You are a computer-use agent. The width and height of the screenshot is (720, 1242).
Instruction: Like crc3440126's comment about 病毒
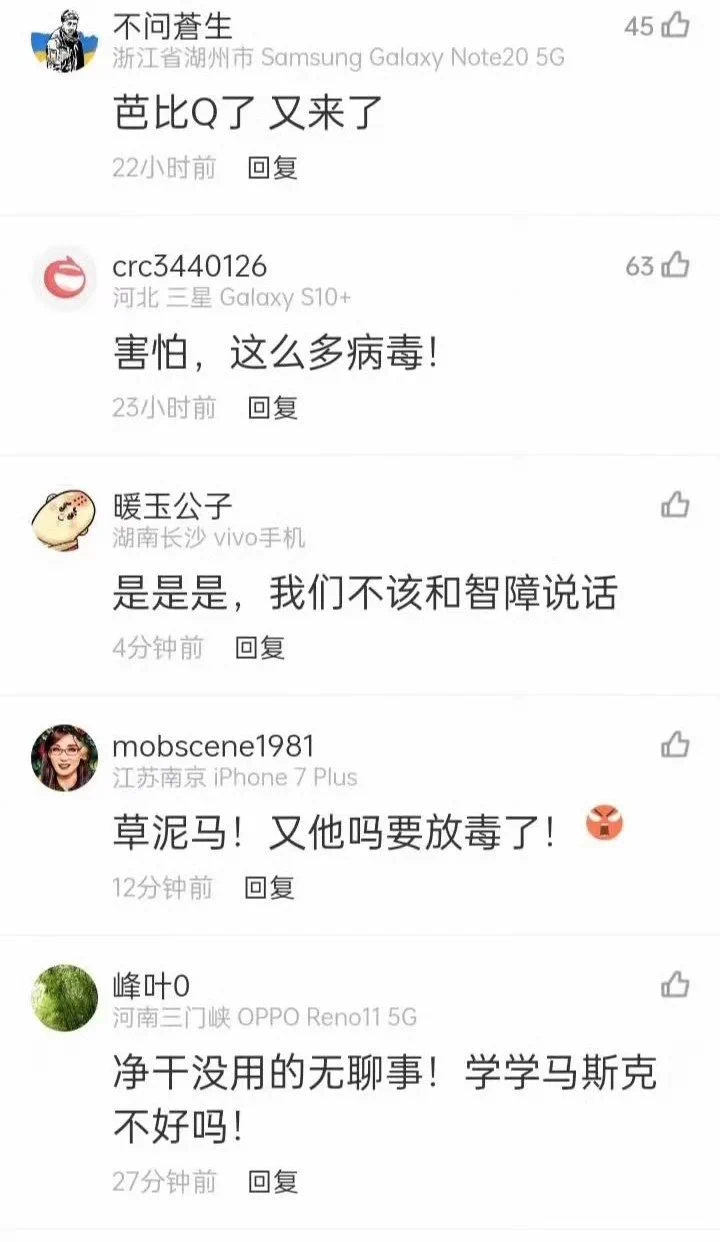pyautogui.click(x=675, y=265)
